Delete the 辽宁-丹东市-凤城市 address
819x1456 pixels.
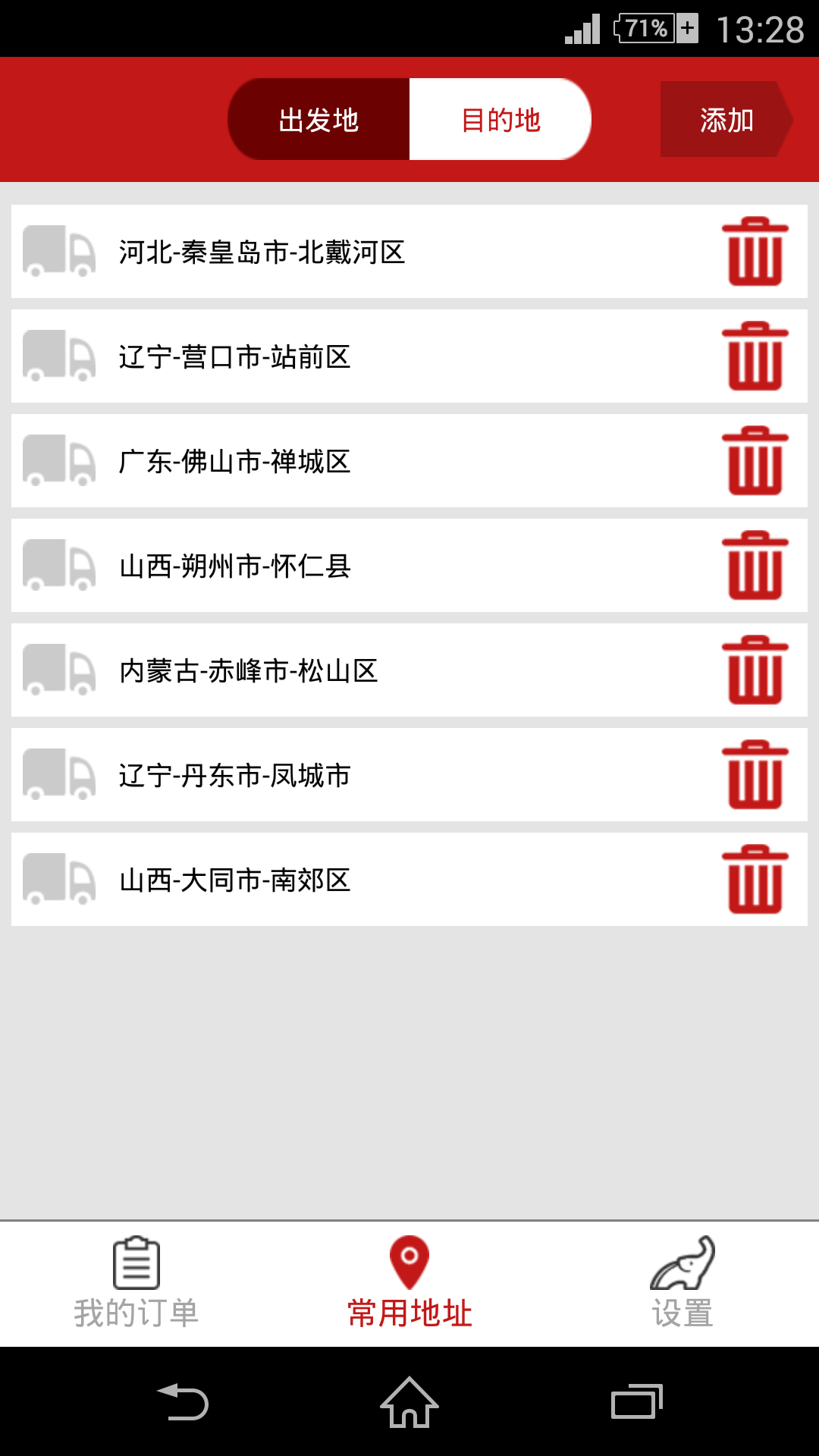coord(755,775)
